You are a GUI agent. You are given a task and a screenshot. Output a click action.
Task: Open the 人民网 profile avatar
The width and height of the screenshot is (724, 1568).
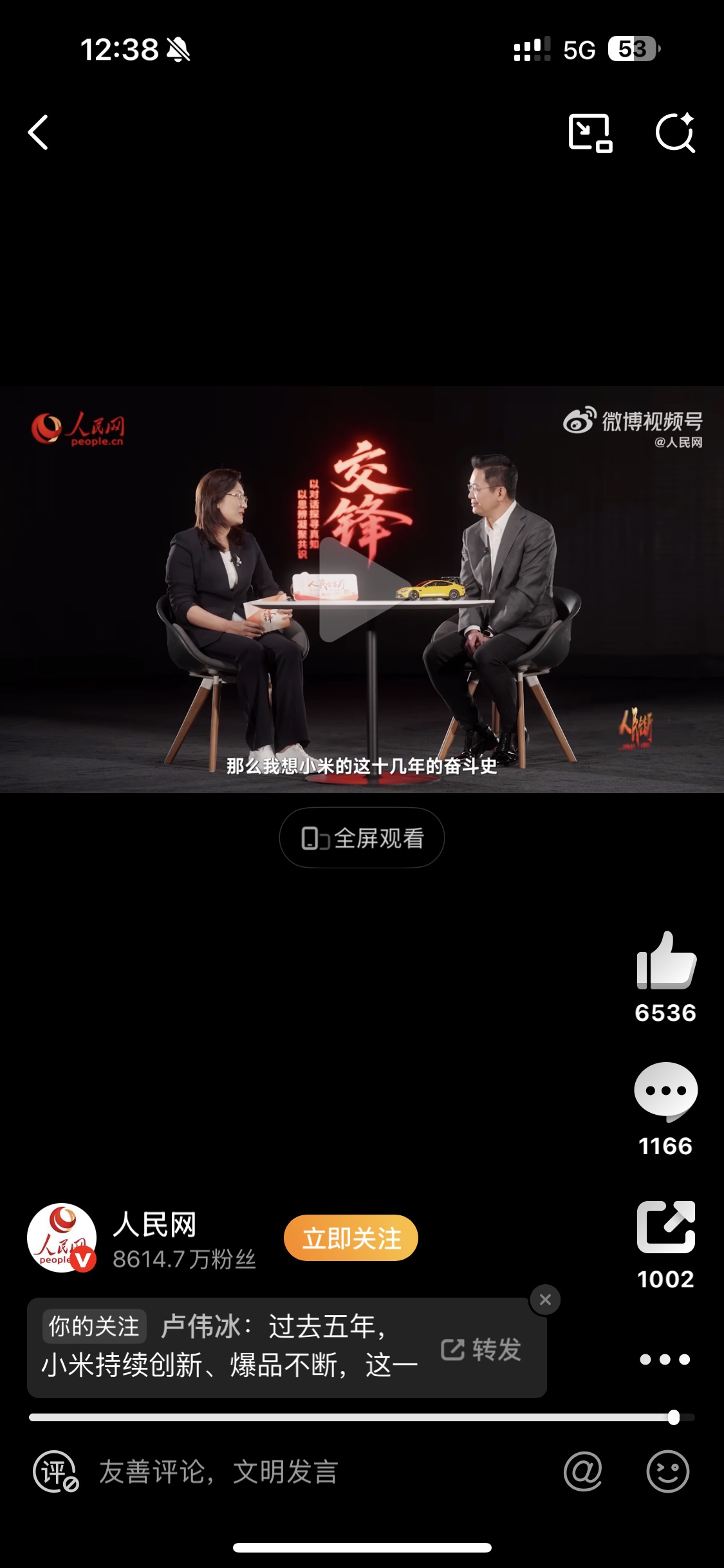62,1238
